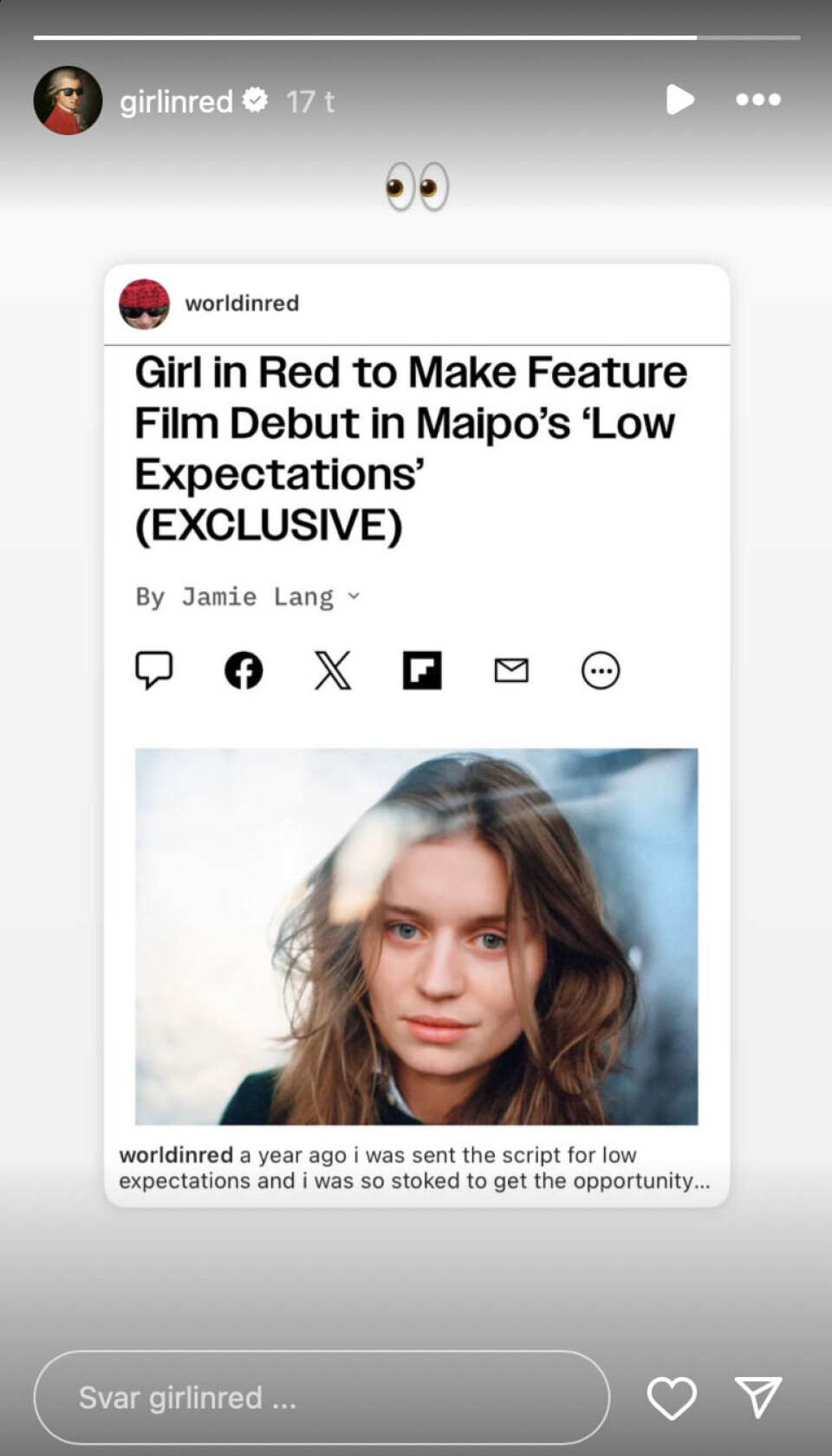Open girlinred's profile picture
The width and height of the screenshot is (832, 1456).
pyautogui.click(x=68, y=101)
